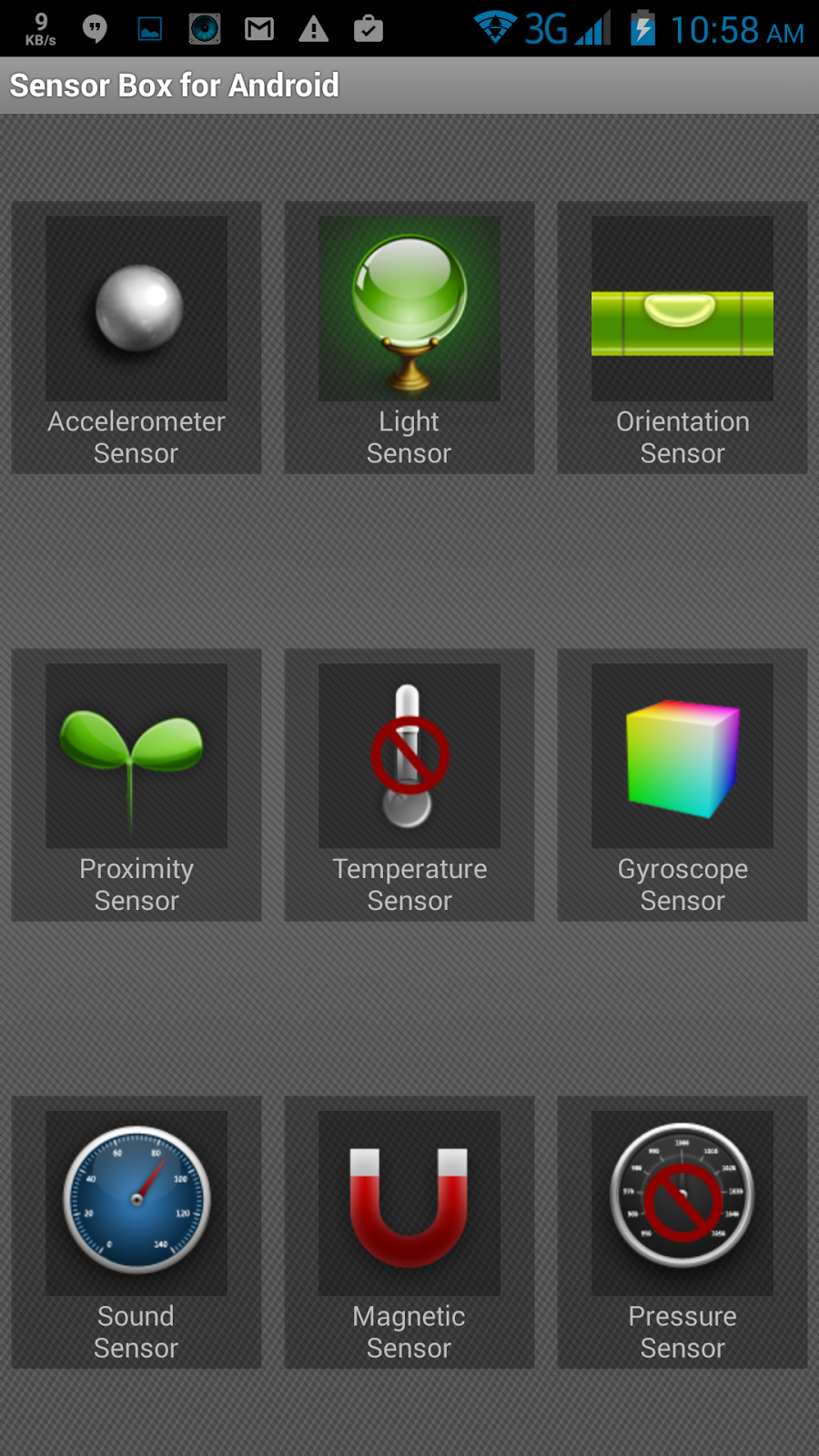Open the Proximity Sensor tile
Image resolution: width=819 pixels, height=1456 pixels.
tap(136, 784)
